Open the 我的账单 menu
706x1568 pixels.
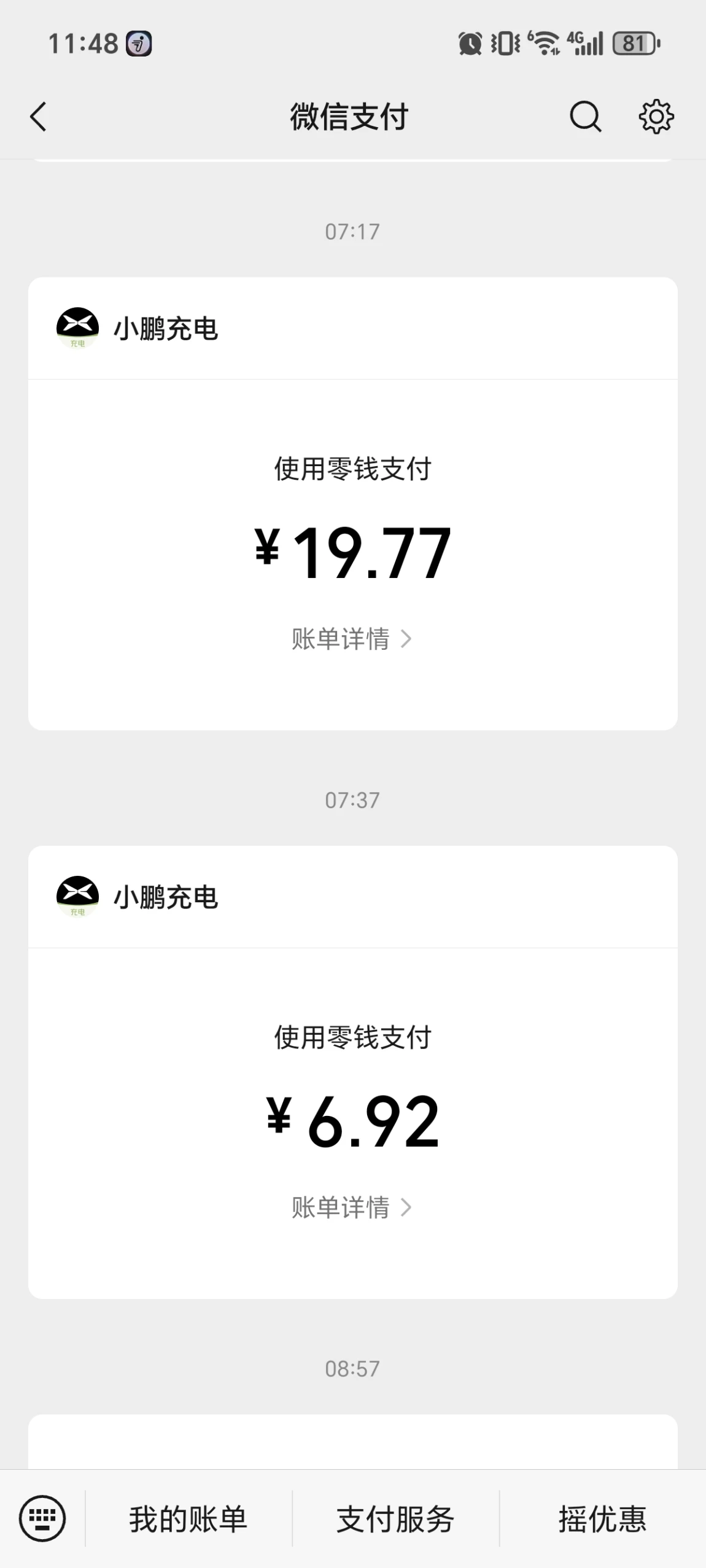click(188, 1519)
